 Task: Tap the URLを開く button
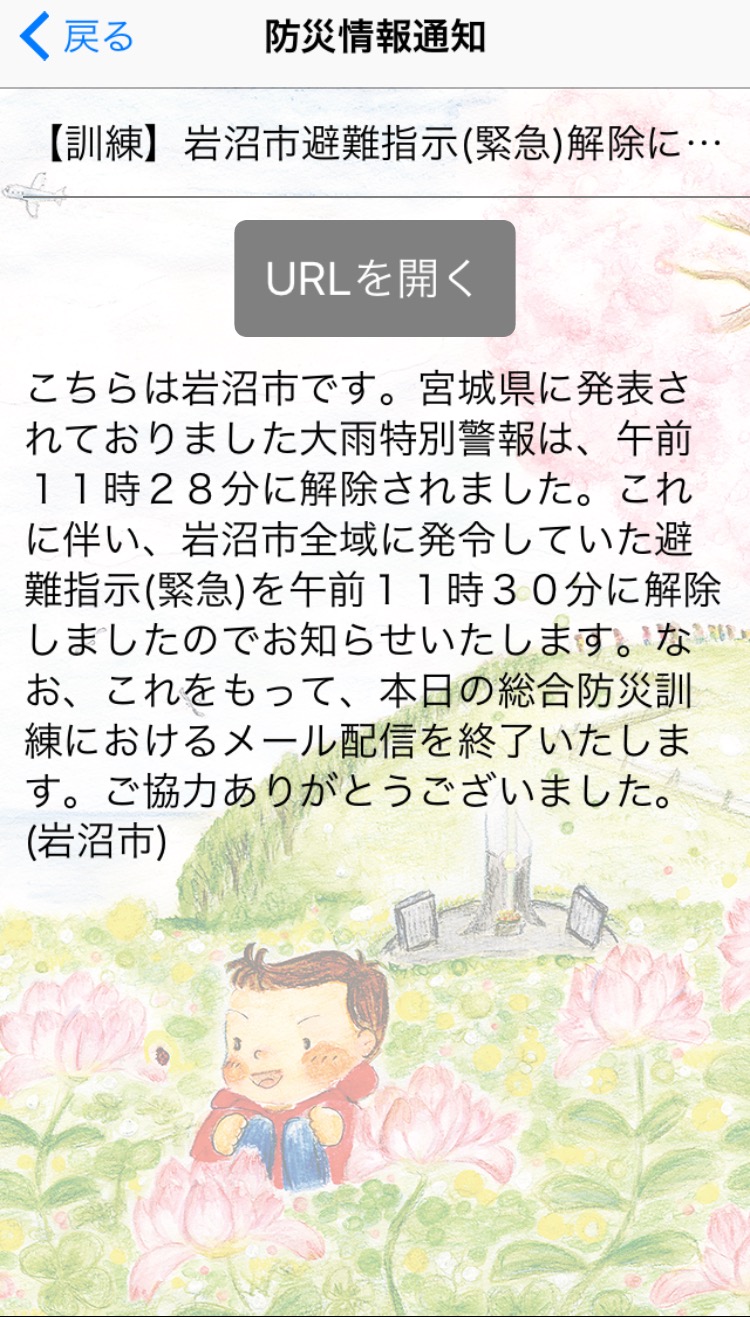coord(375,278)
